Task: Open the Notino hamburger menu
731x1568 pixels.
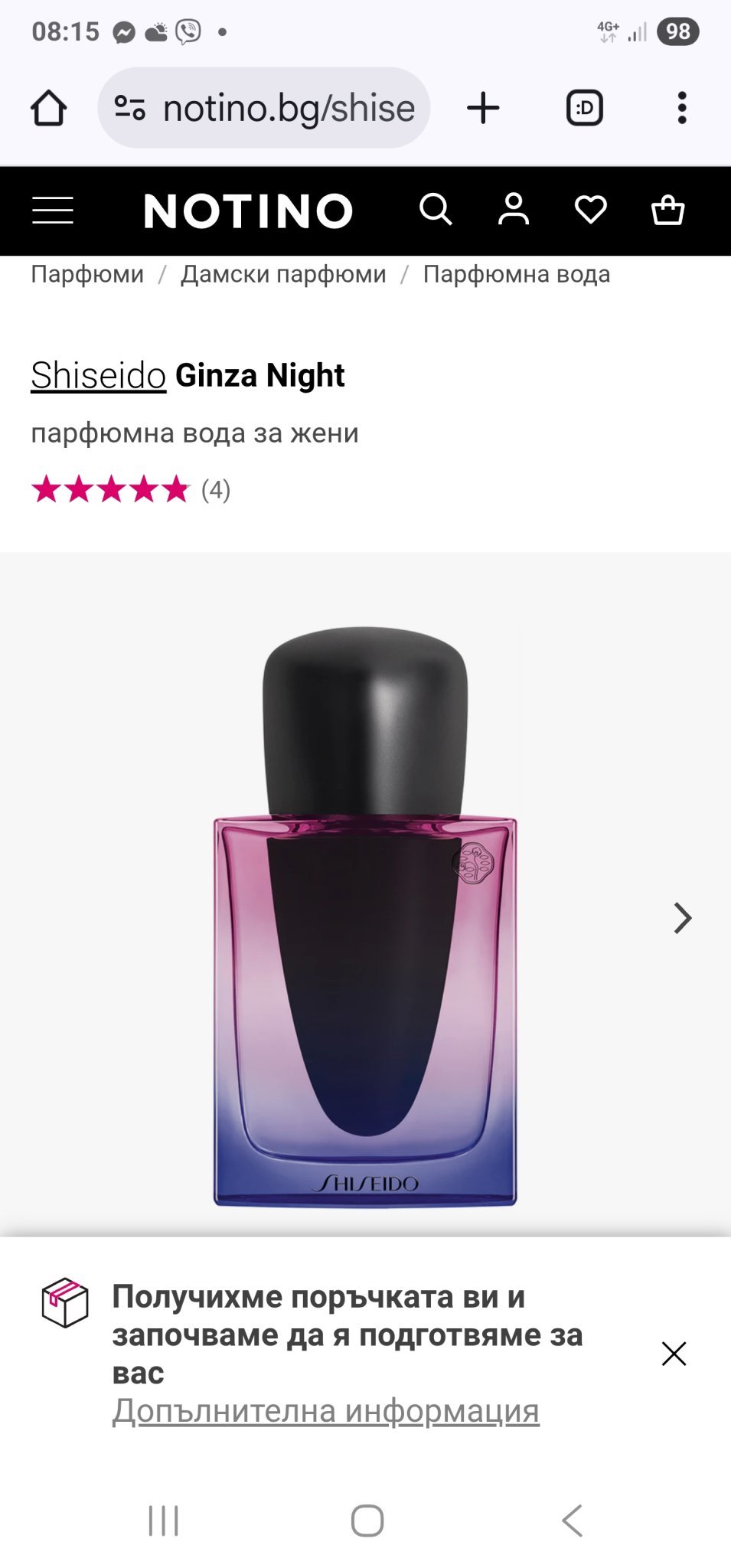Action: (53, 211)
